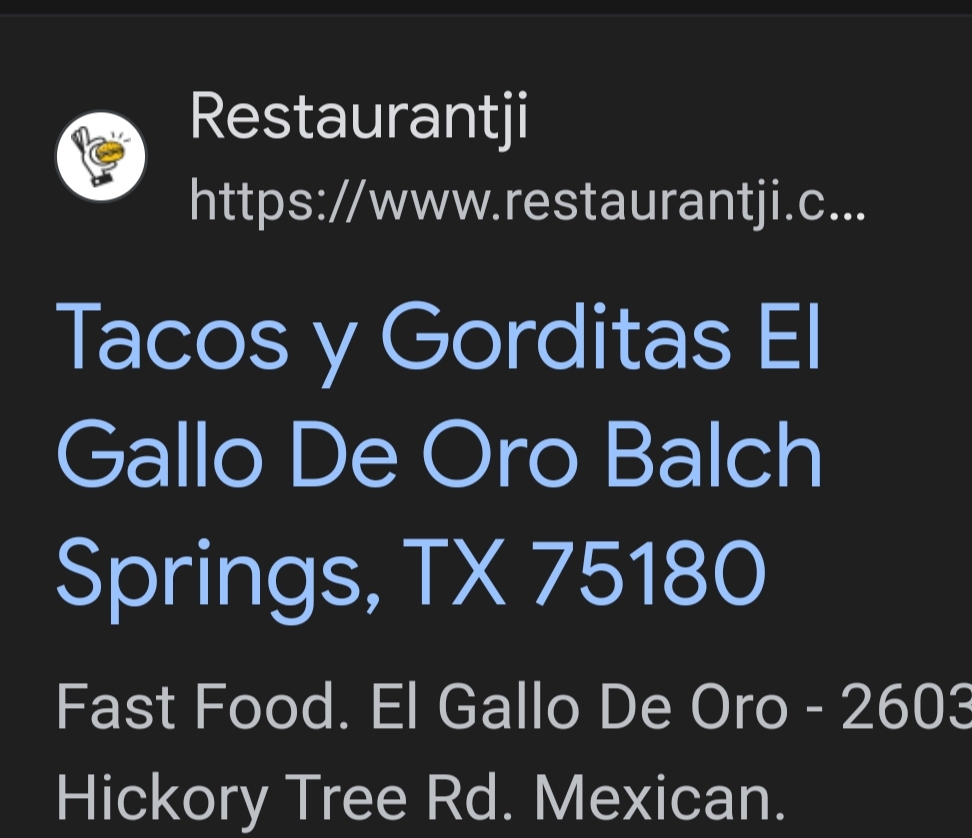Tap the Restaurantji site favicon
Image resolution: width=972 pixels, height=838 pixels.
pyautogui.click(x=100, y=157)
